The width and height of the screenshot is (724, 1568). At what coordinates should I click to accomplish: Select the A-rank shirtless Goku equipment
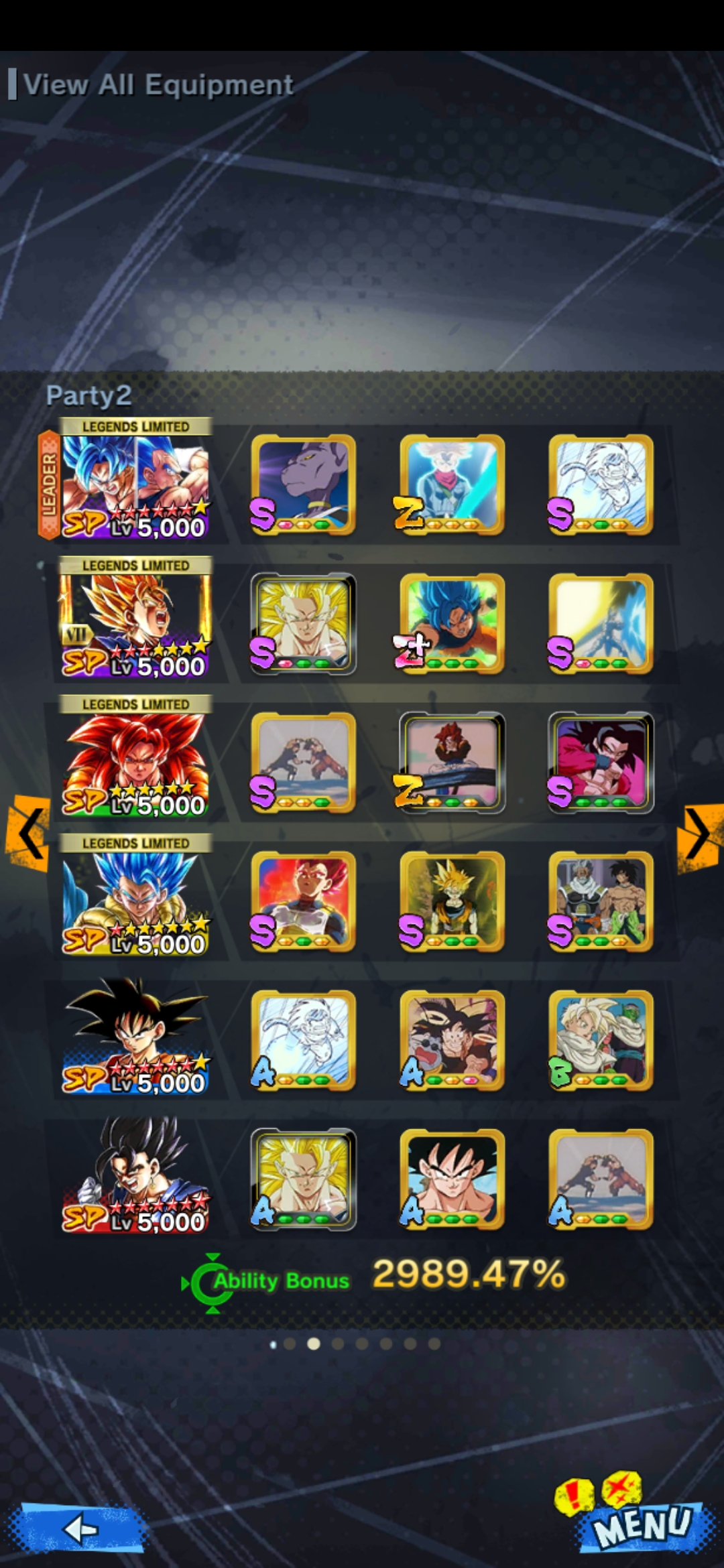452,1179
